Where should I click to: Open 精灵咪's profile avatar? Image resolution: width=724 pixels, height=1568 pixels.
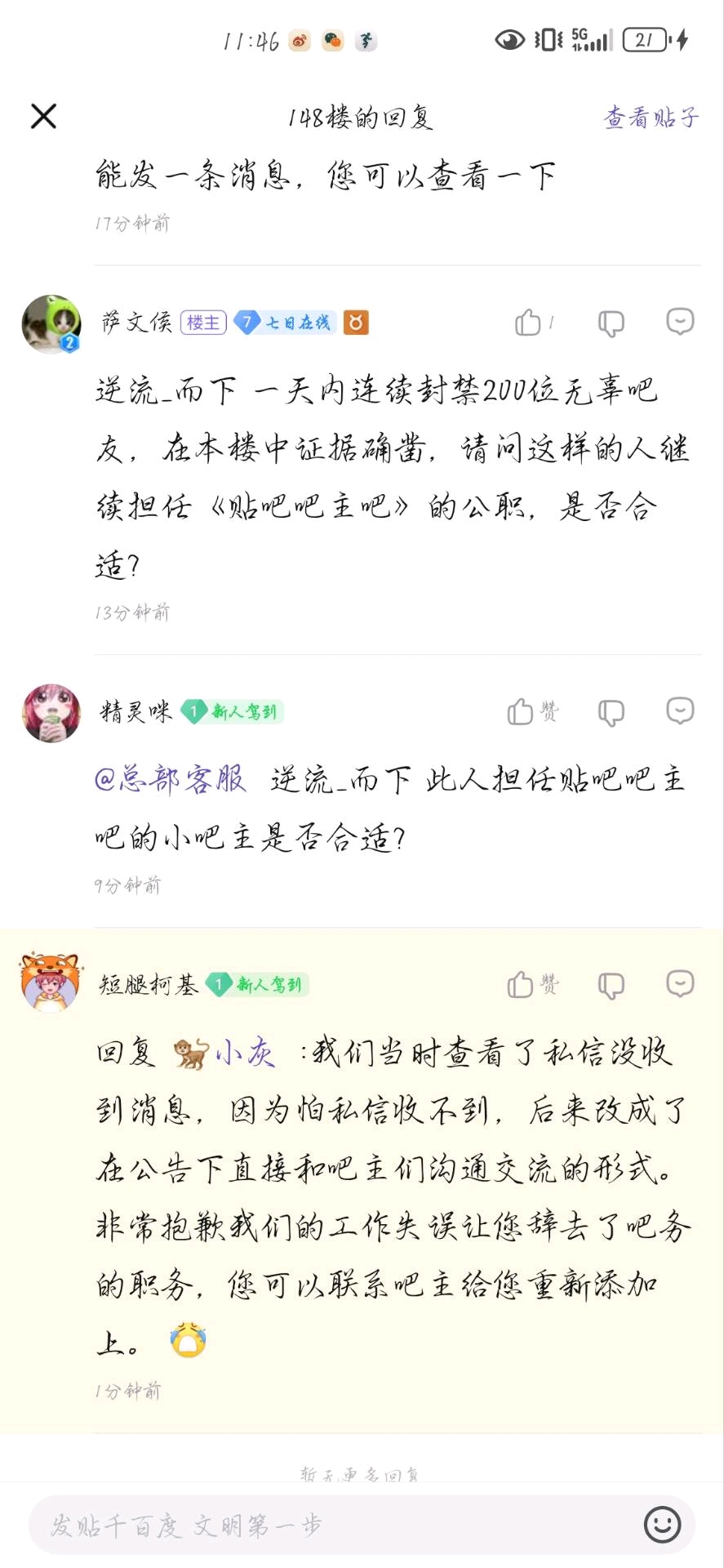51,713
